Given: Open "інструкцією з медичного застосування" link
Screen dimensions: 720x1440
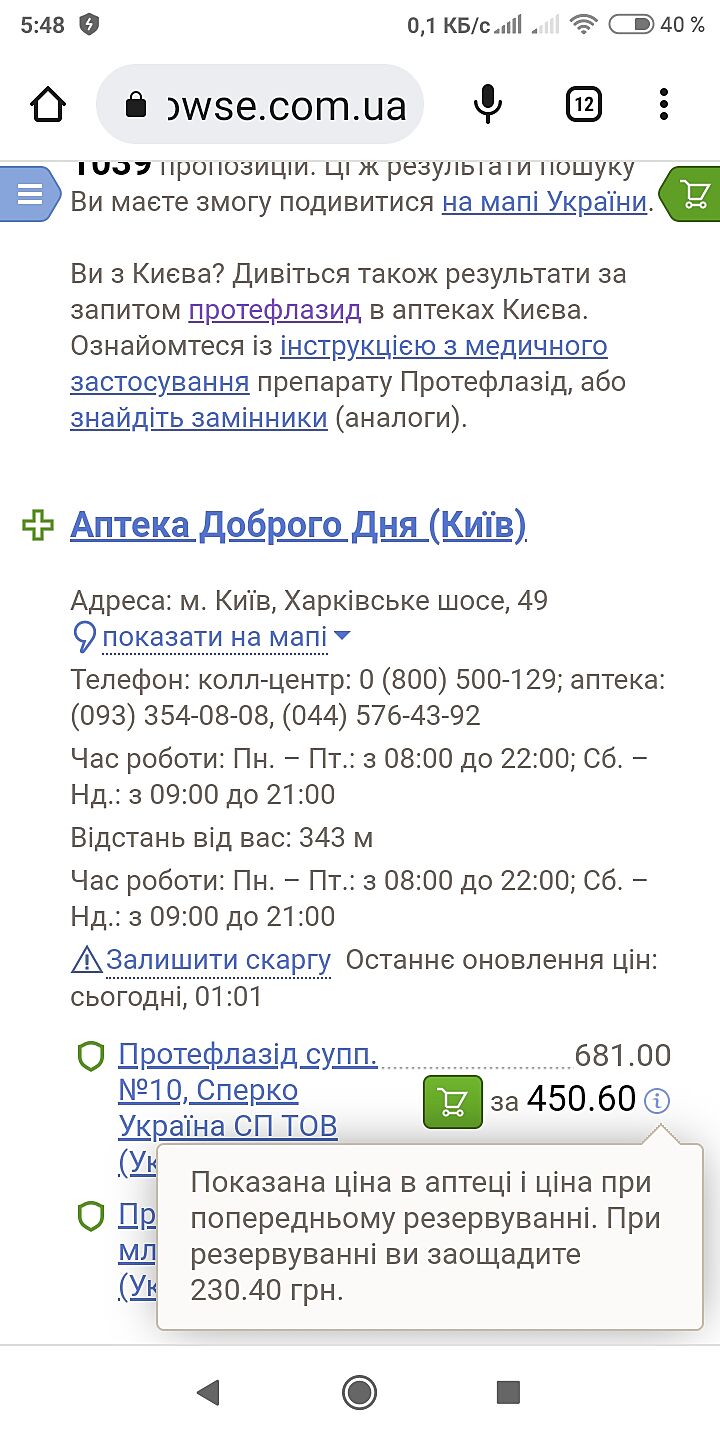Looking at the screenshot, I should point(443,346).
